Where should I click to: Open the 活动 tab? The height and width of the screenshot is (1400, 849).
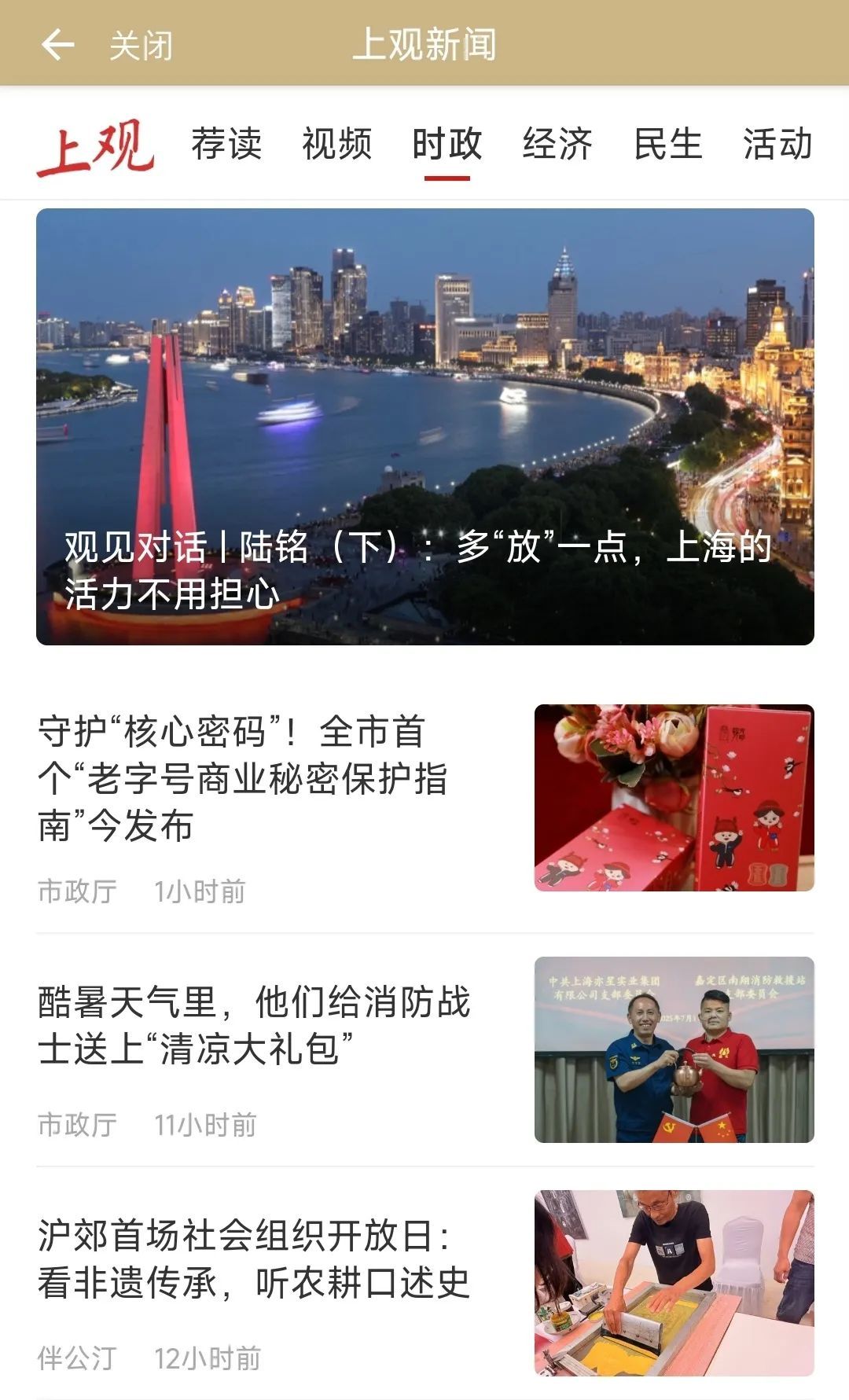[777, 144]
